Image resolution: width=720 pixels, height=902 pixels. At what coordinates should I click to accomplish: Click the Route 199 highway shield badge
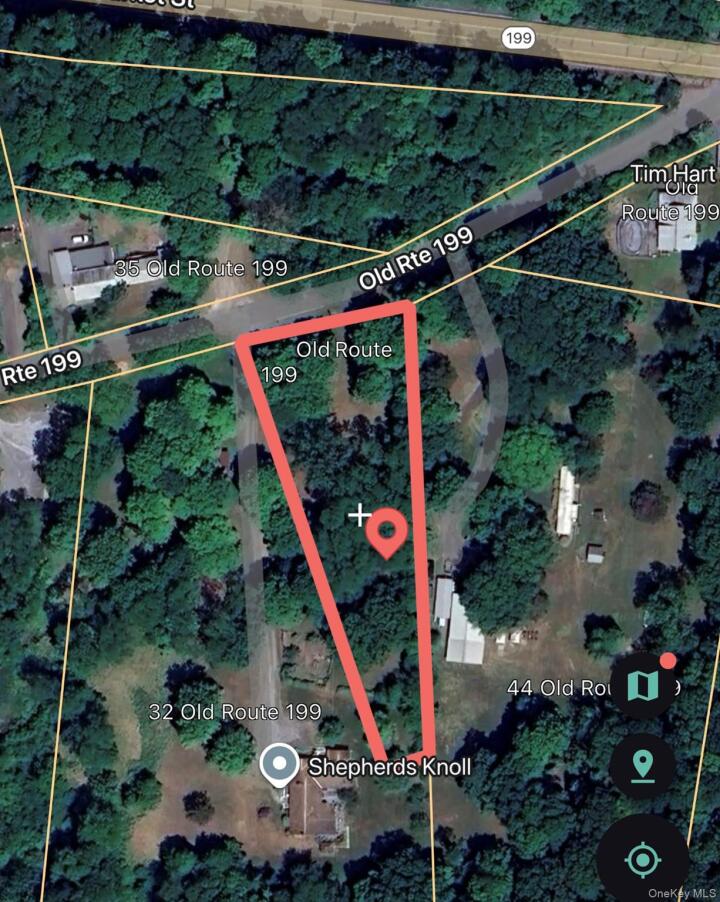520,37
